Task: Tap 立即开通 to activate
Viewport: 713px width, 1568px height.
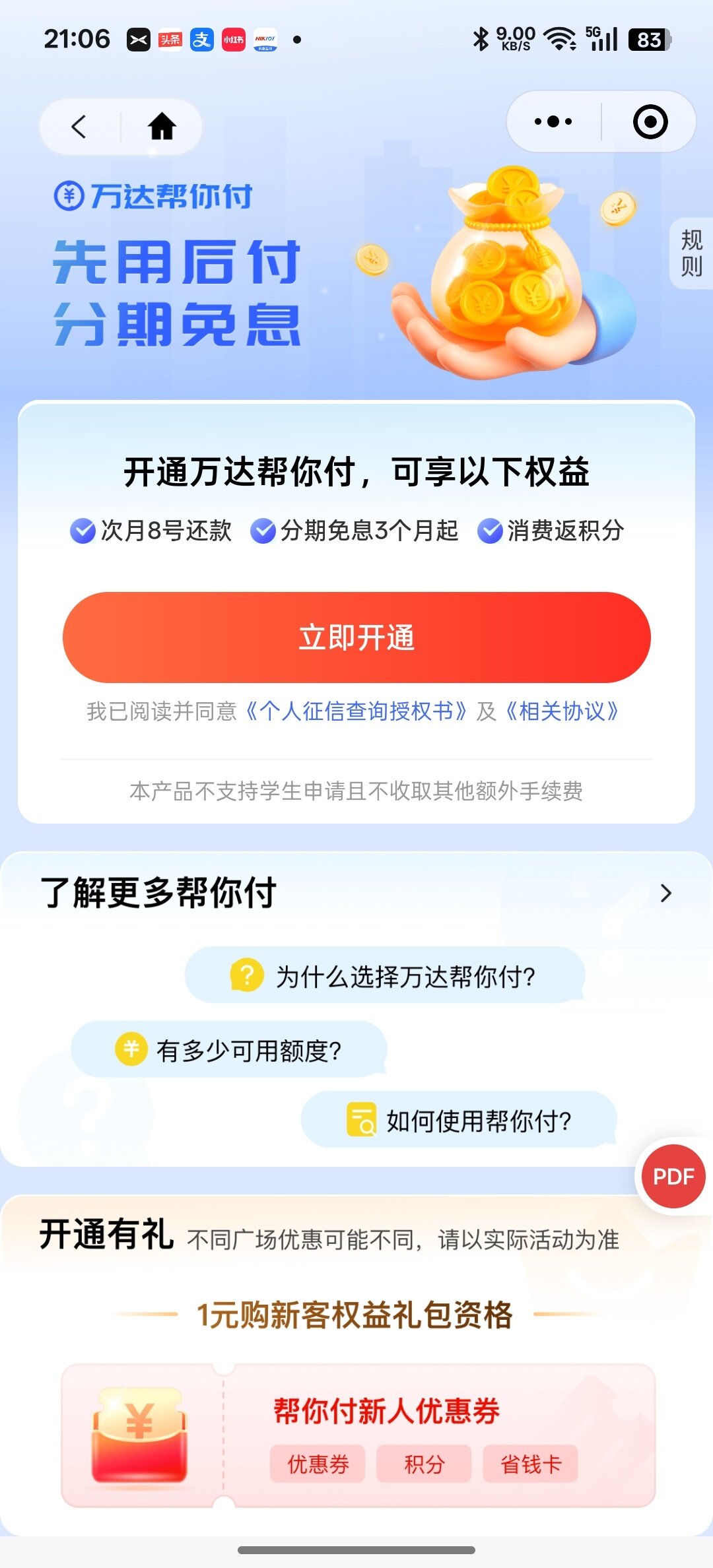Action: click(356, 637)
